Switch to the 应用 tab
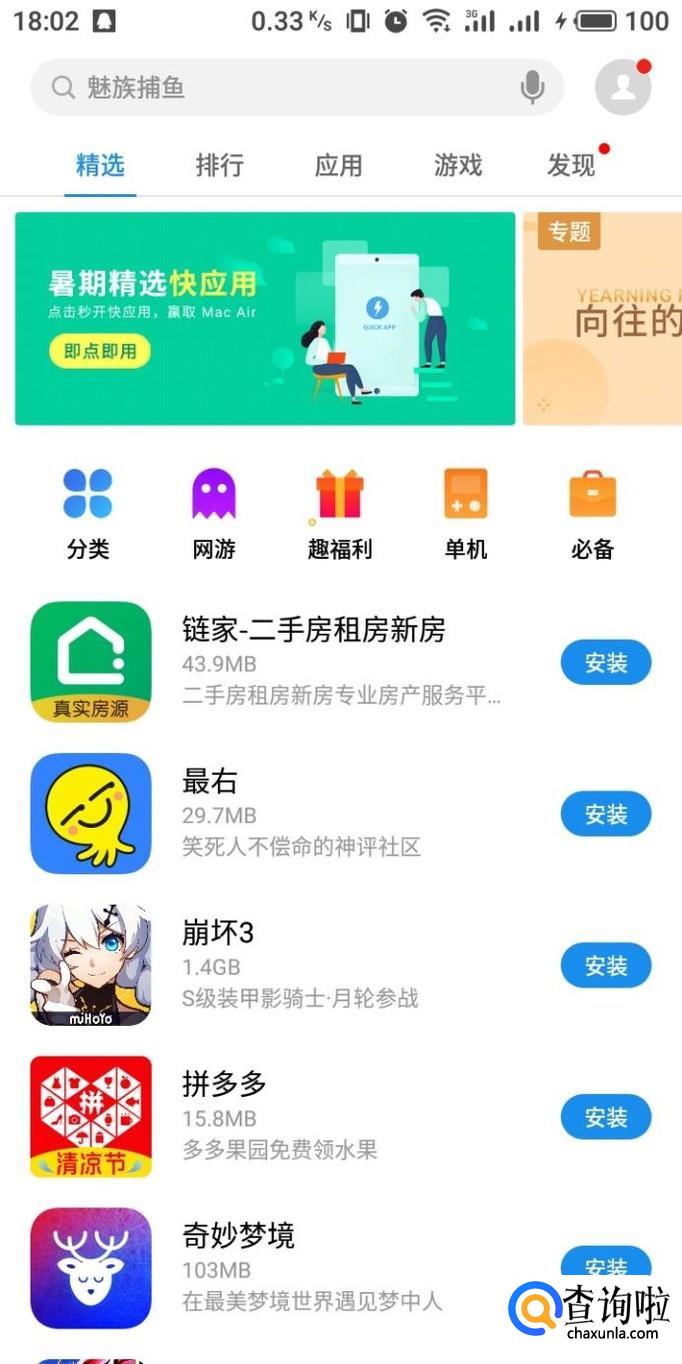Viewport: 682px width, 1364px height. tap(338, 165)
